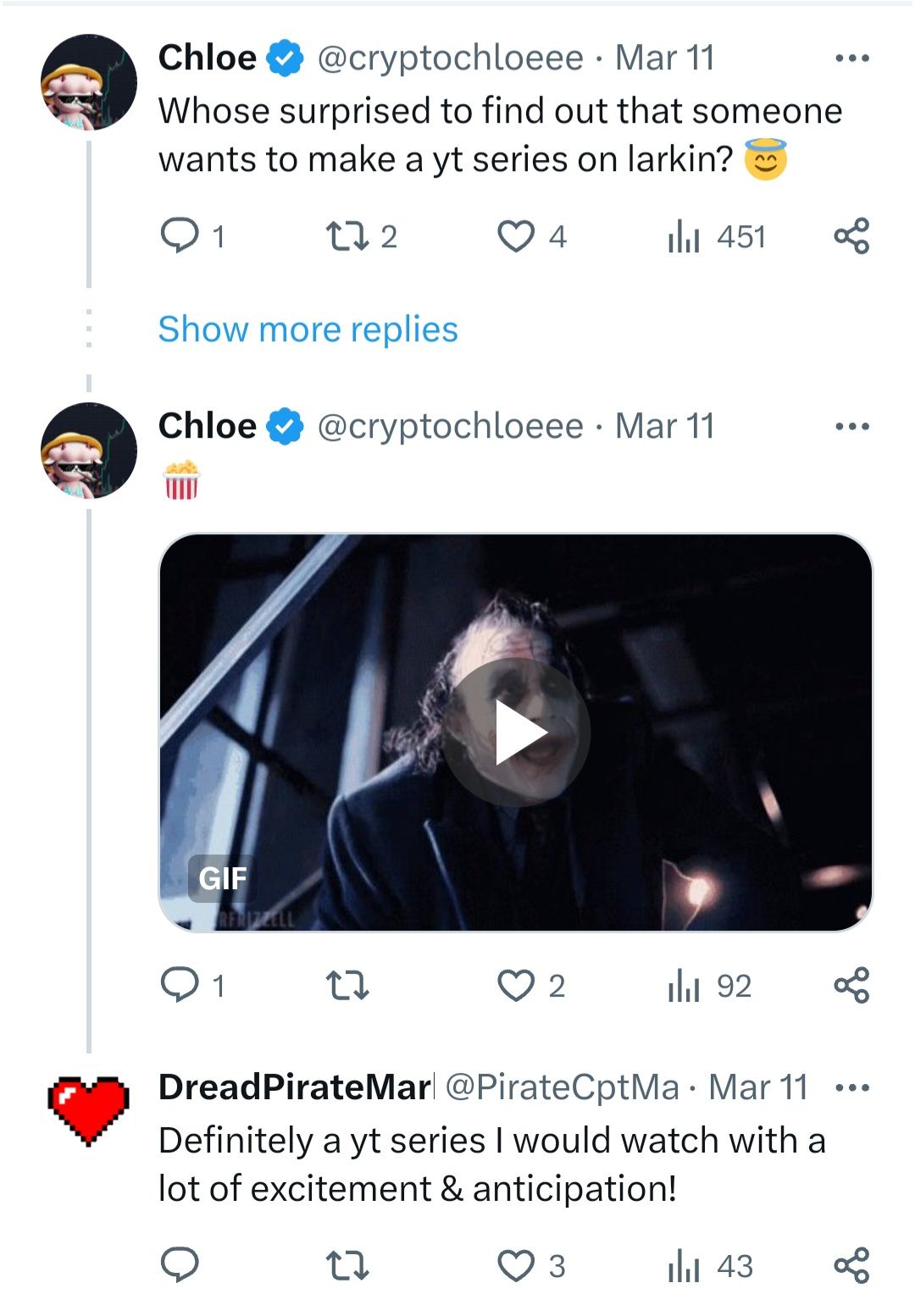
Task: Retweet Chloe's tweet about larkin series
Action: click(x=347, y=236)
